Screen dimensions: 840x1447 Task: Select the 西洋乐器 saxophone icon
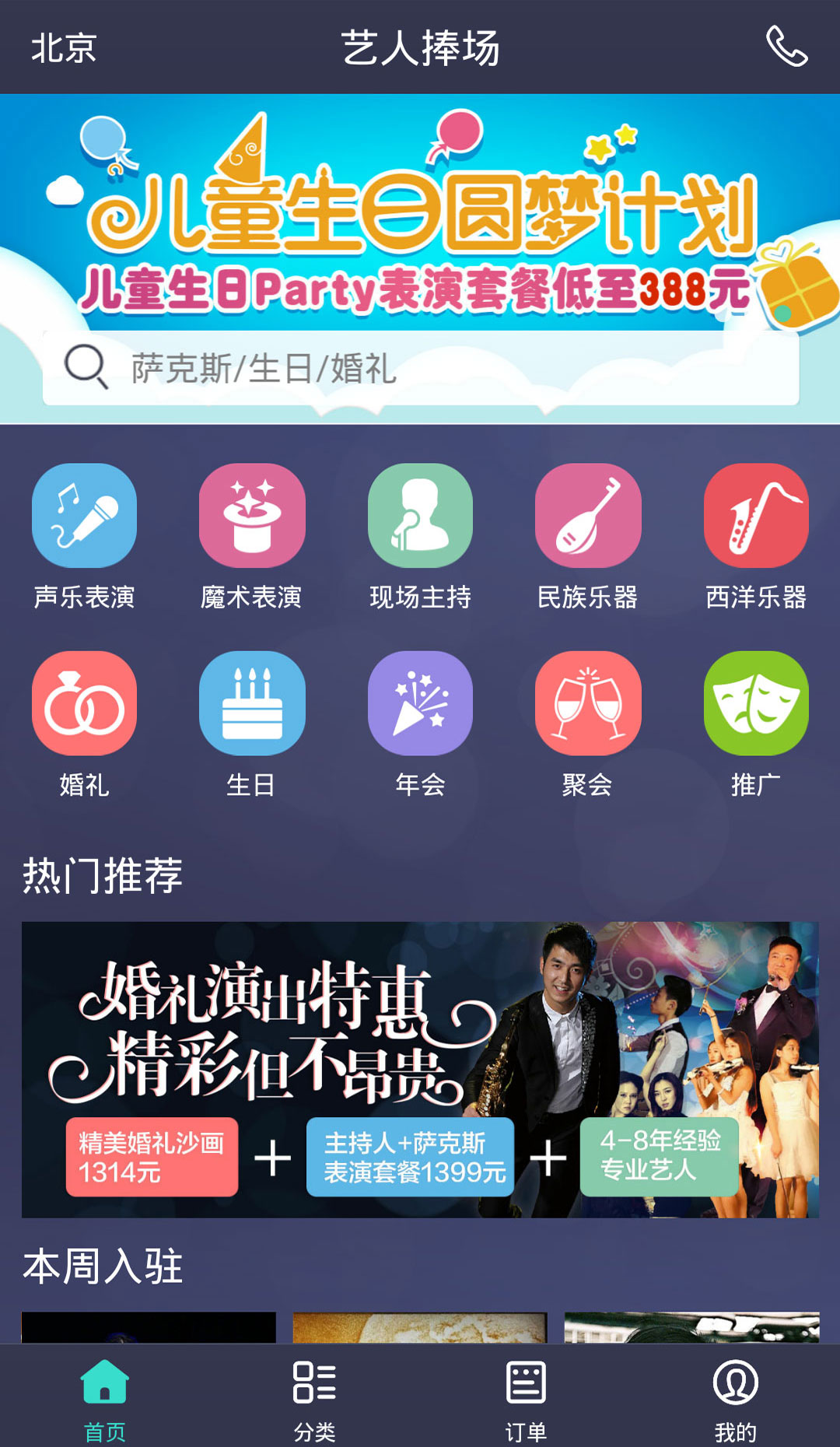pos(755,516)
